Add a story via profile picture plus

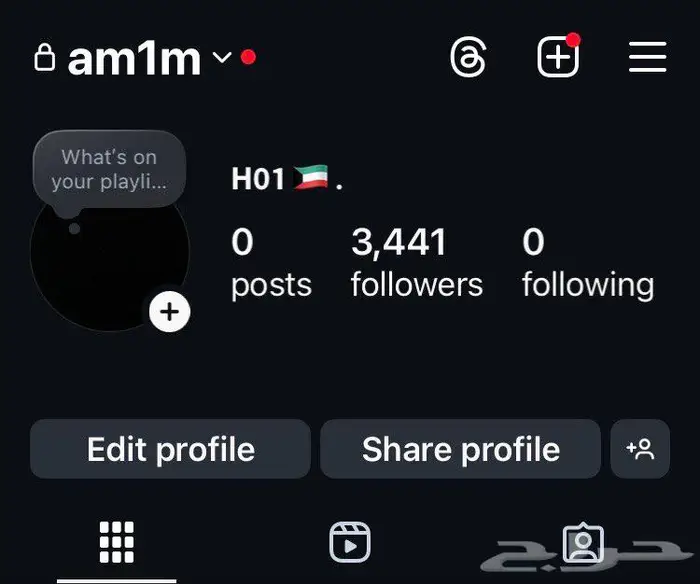(170, 312)
